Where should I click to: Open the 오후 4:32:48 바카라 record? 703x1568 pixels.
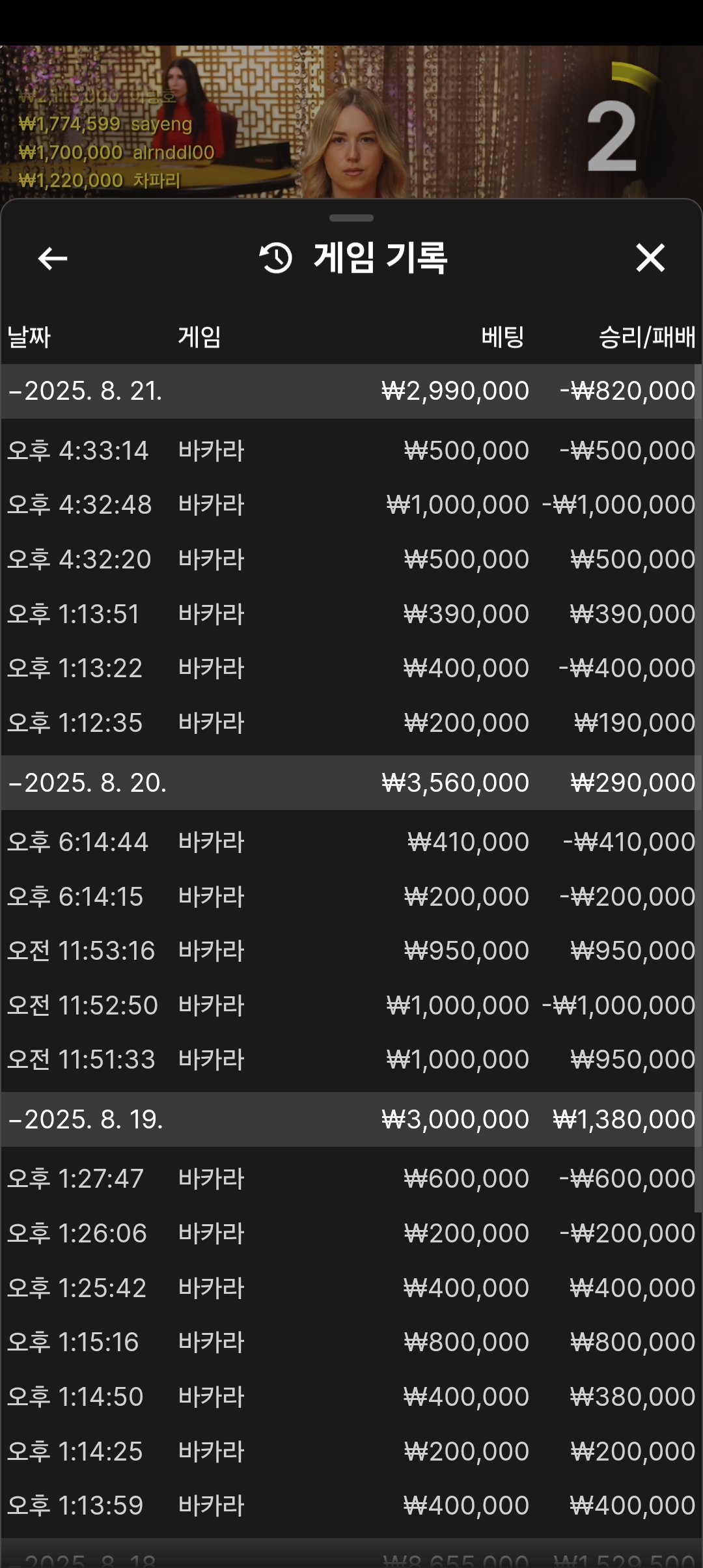tap(351, 505)
